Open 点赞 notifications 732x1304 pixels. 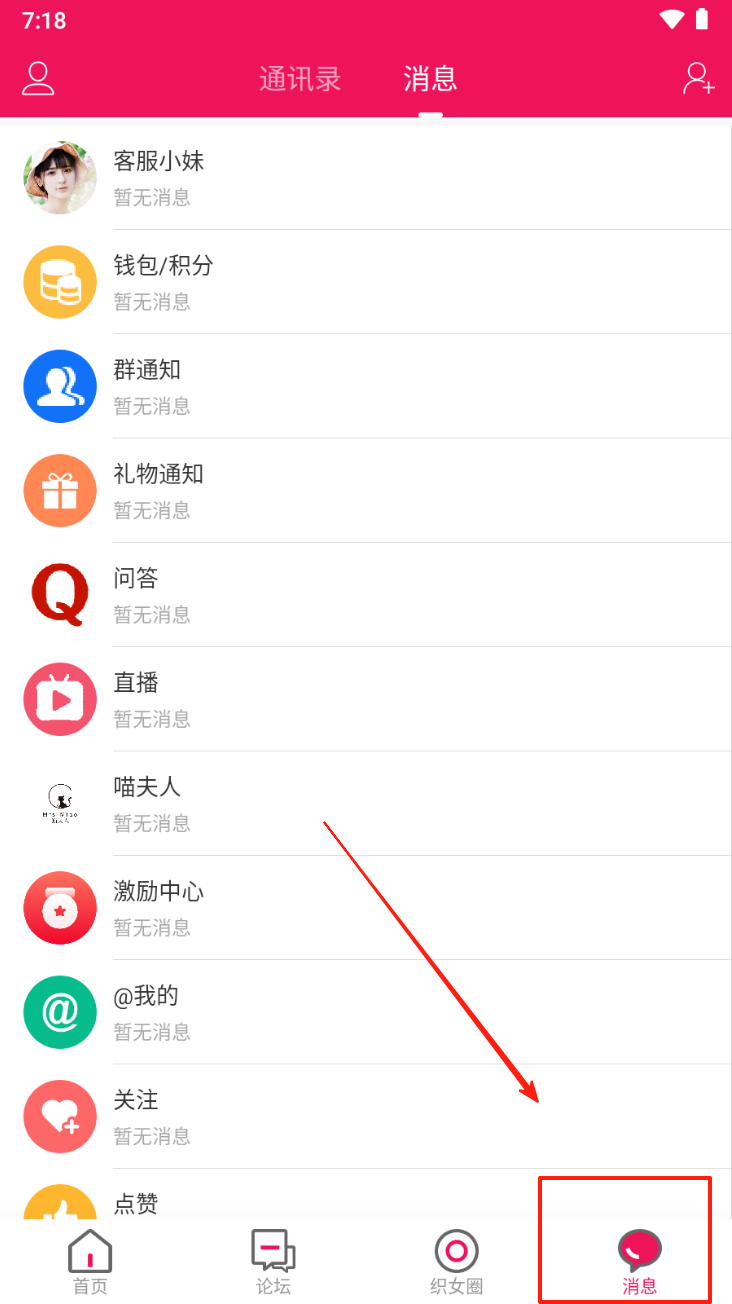(x=366, y=1194)
